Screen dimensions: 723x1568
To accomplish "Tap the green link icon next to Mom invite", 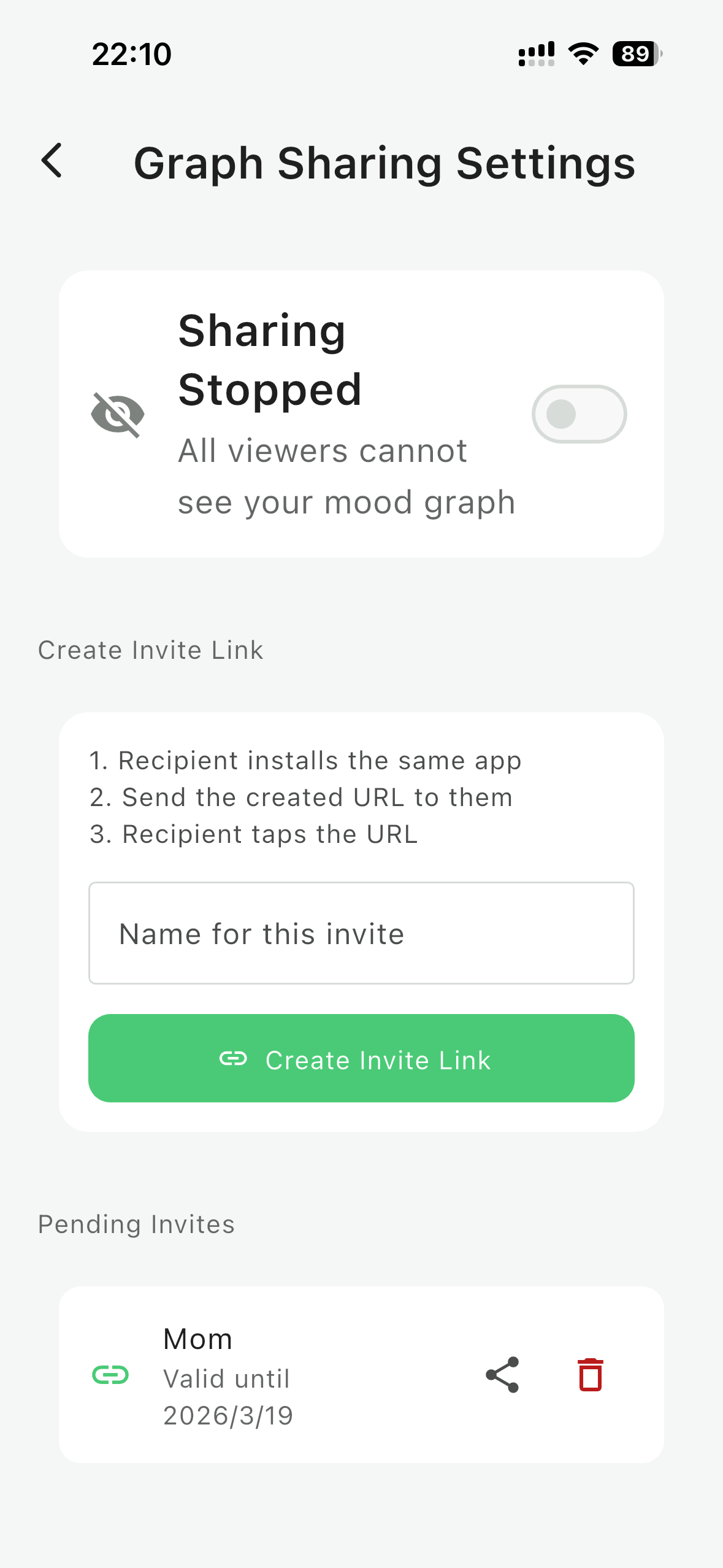I will (110, 1376).
